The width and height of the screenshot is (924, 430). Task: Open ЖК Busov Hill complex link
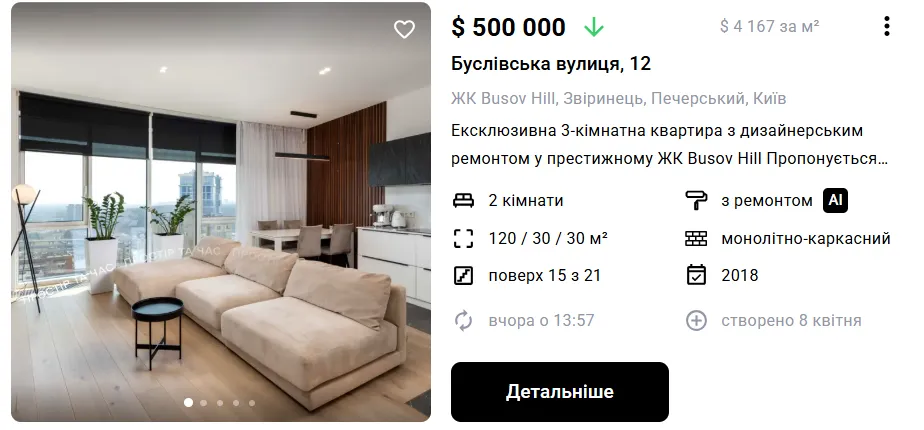pyautogui.click(x=503, y=98)
